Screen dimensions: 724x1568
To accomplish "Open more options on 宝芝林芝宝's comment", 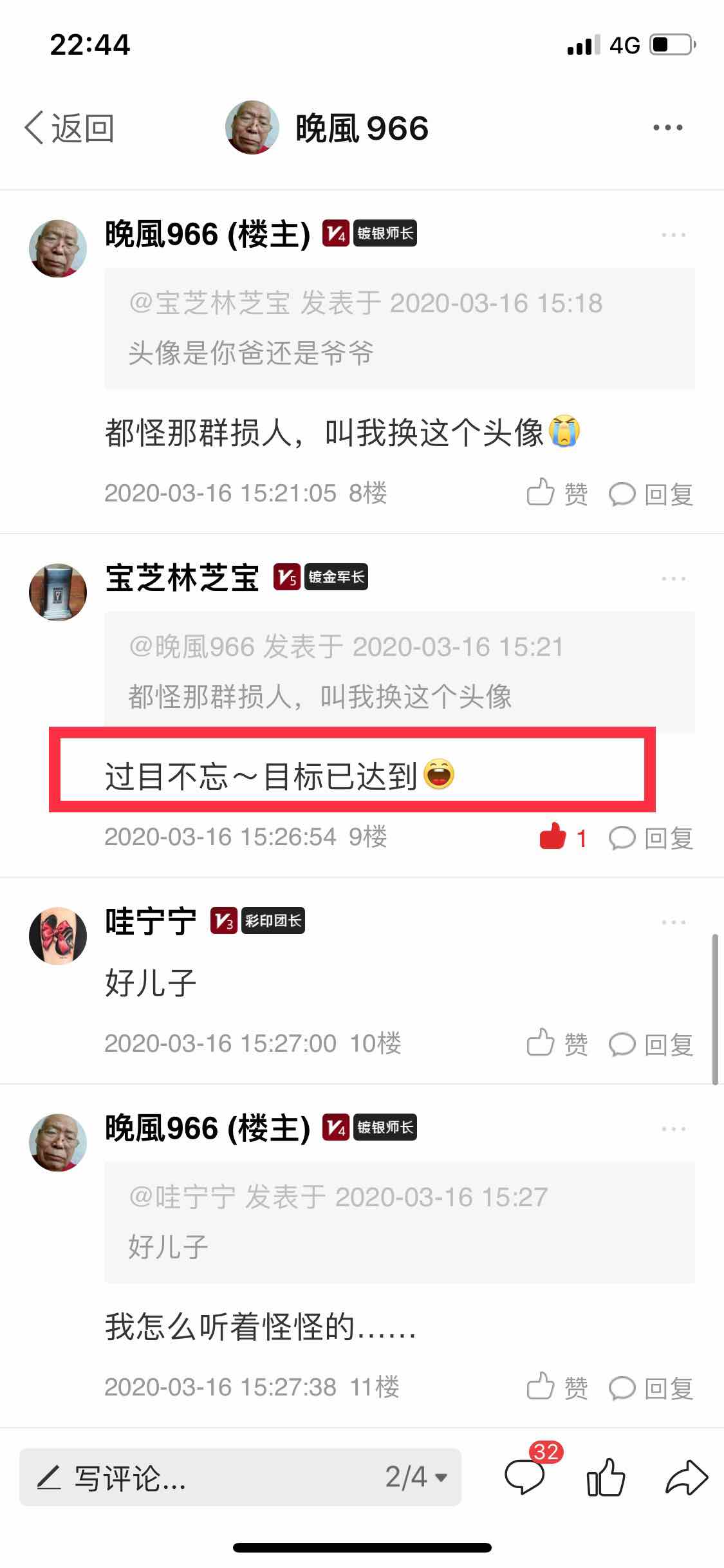I will [673, 579].
